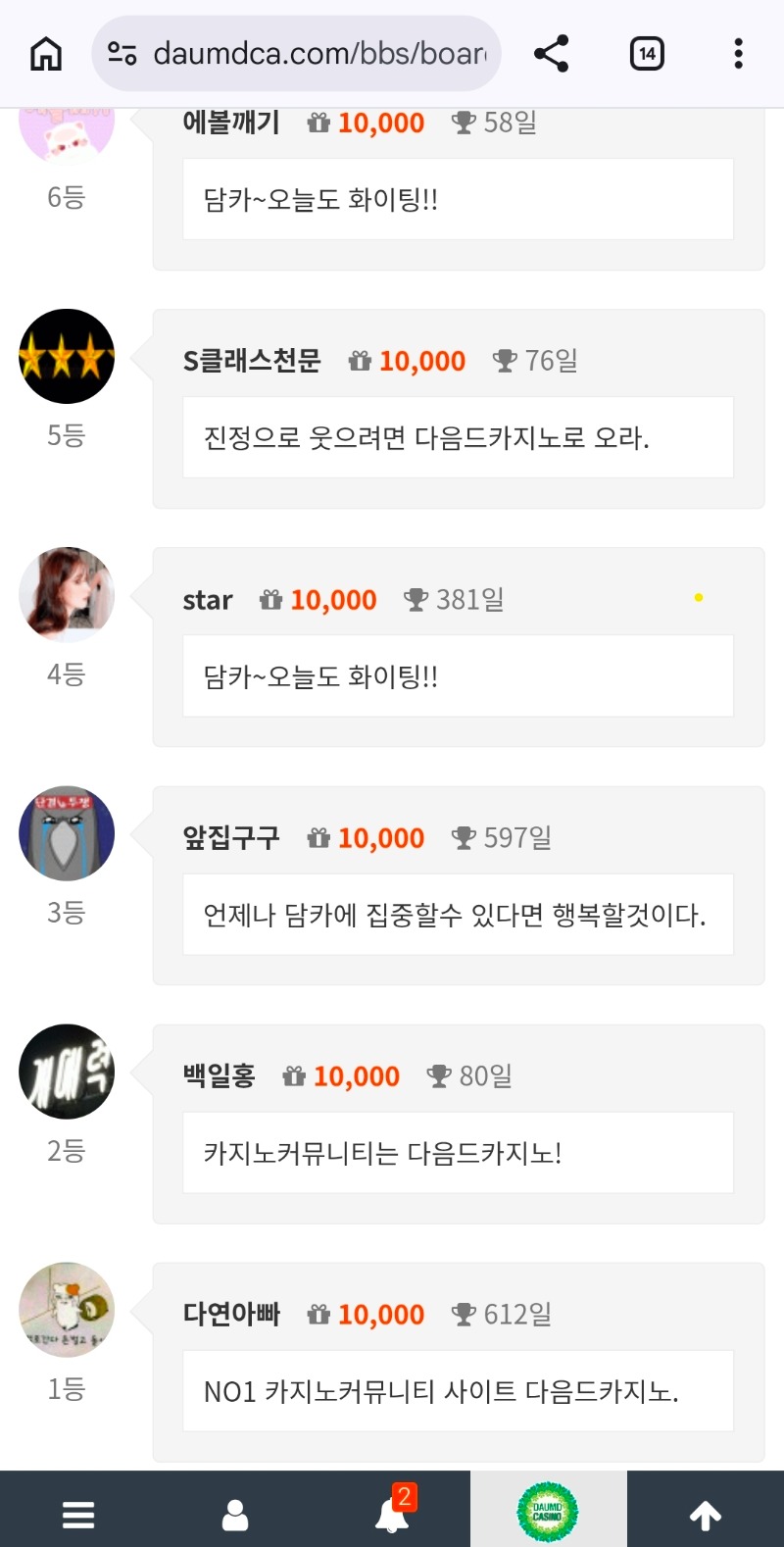Image resolution: width=784 pixels, height=1547 pixels.
Task: Open the profile of user 앞집구구
Action: coord(231,838)
